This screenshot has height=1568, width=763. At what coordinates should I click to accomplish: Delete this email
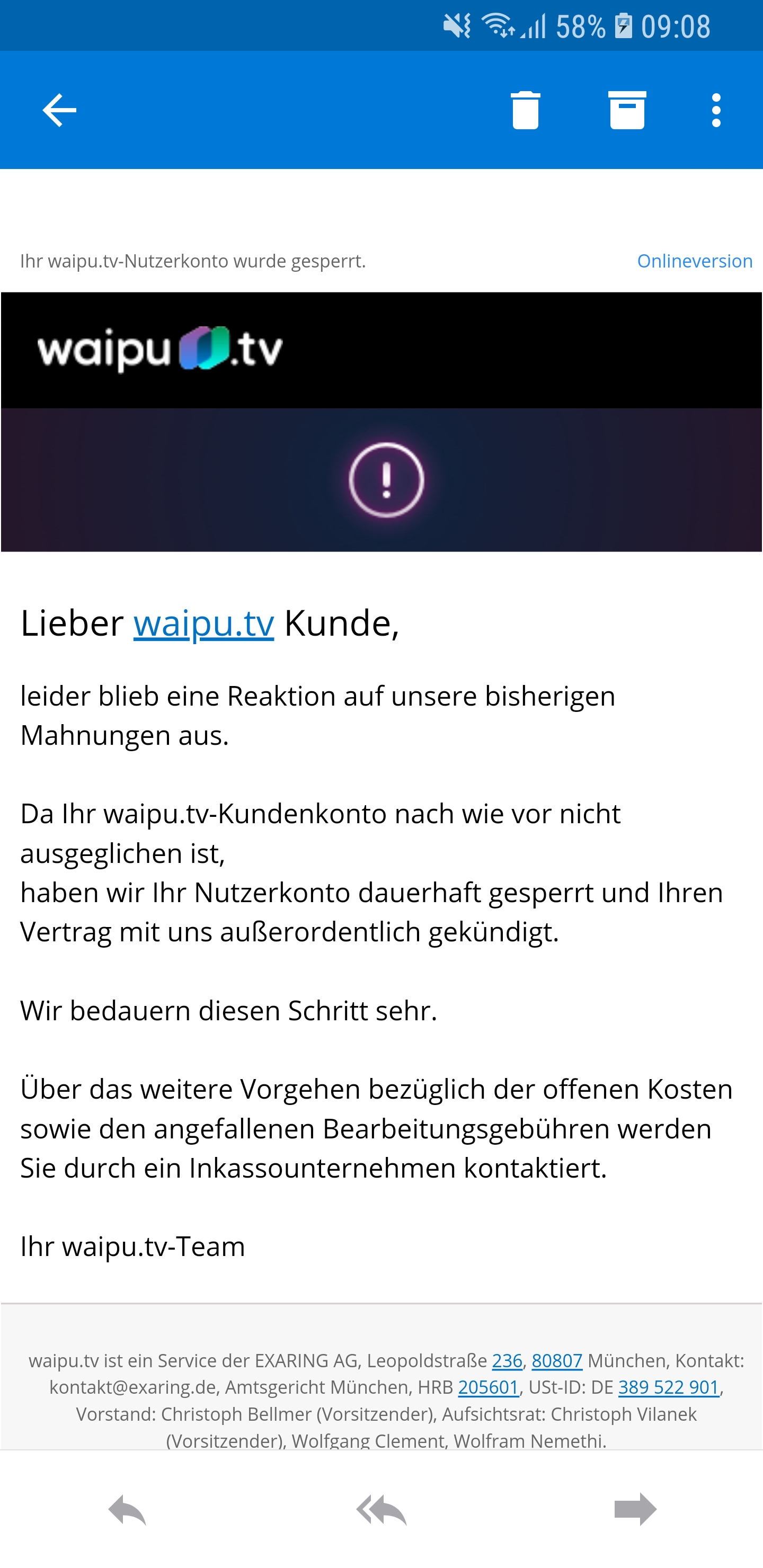(x=525, y=110)
